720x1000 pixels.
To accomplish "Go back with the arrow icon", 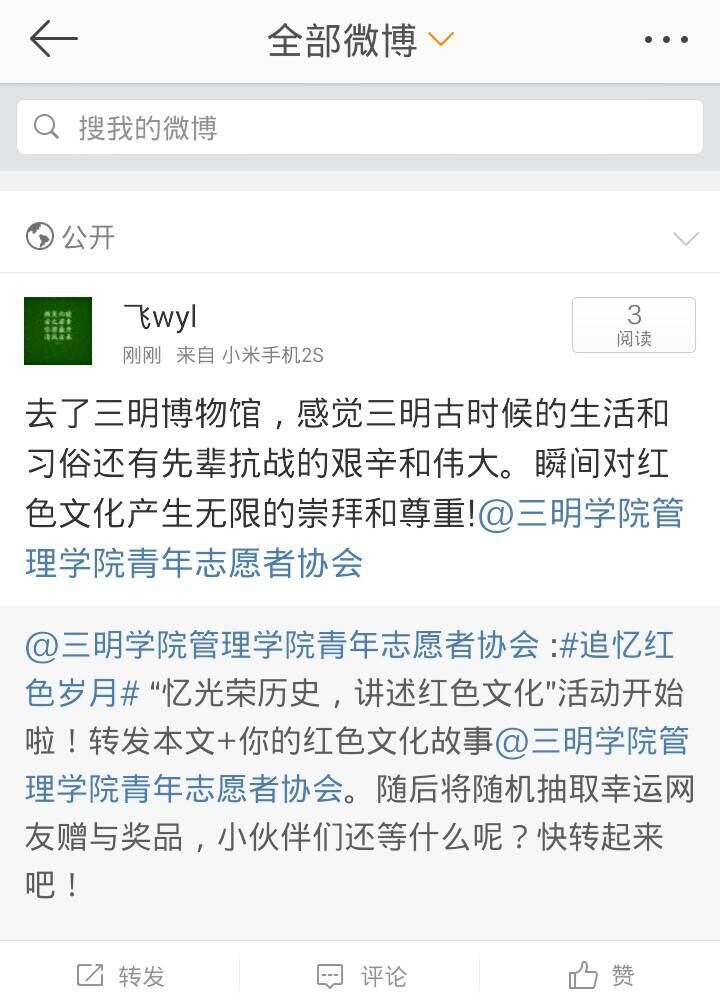I will coord(53,40).
